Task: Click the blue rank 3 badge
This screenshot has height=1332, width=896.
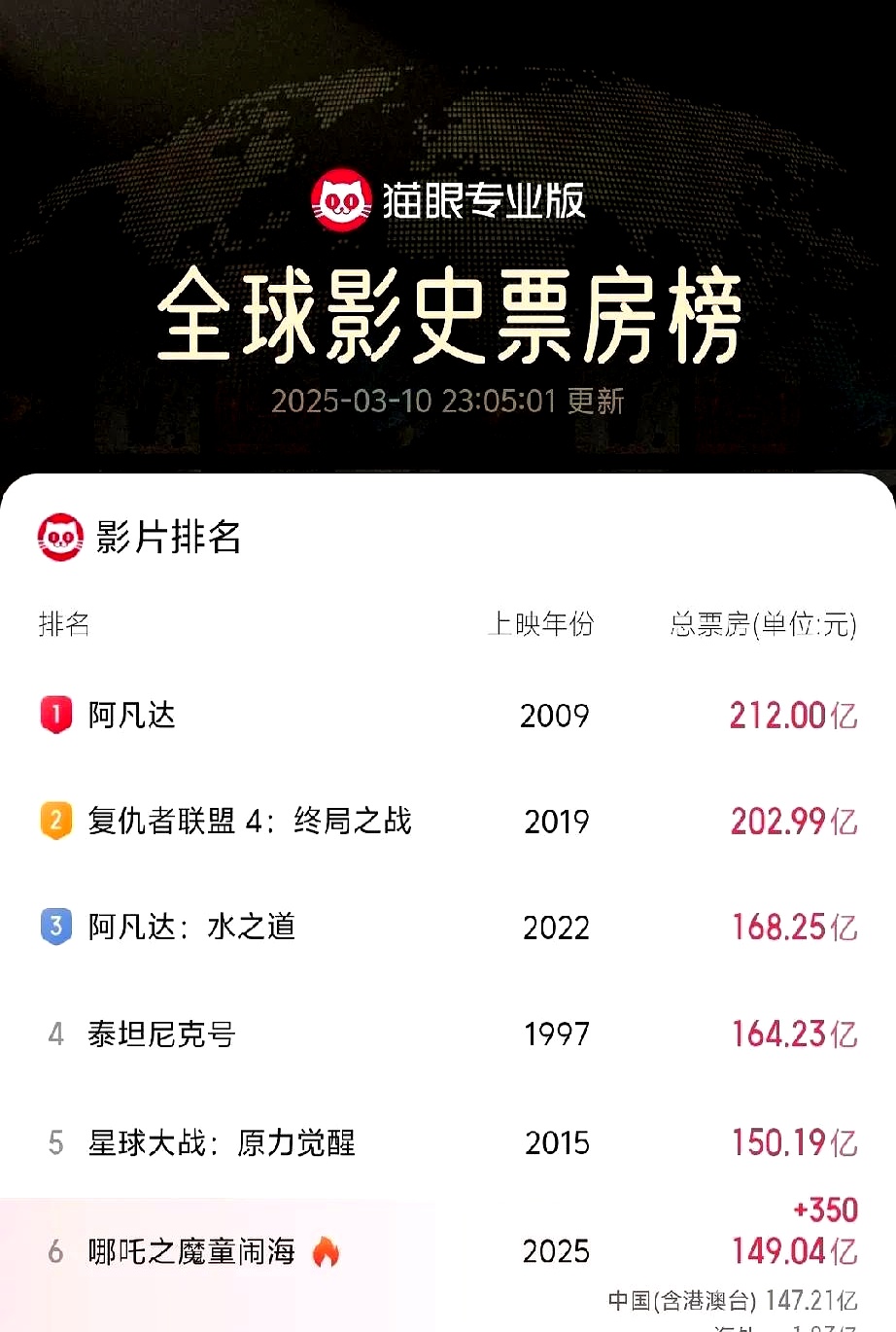Action: tap(55, 927)
